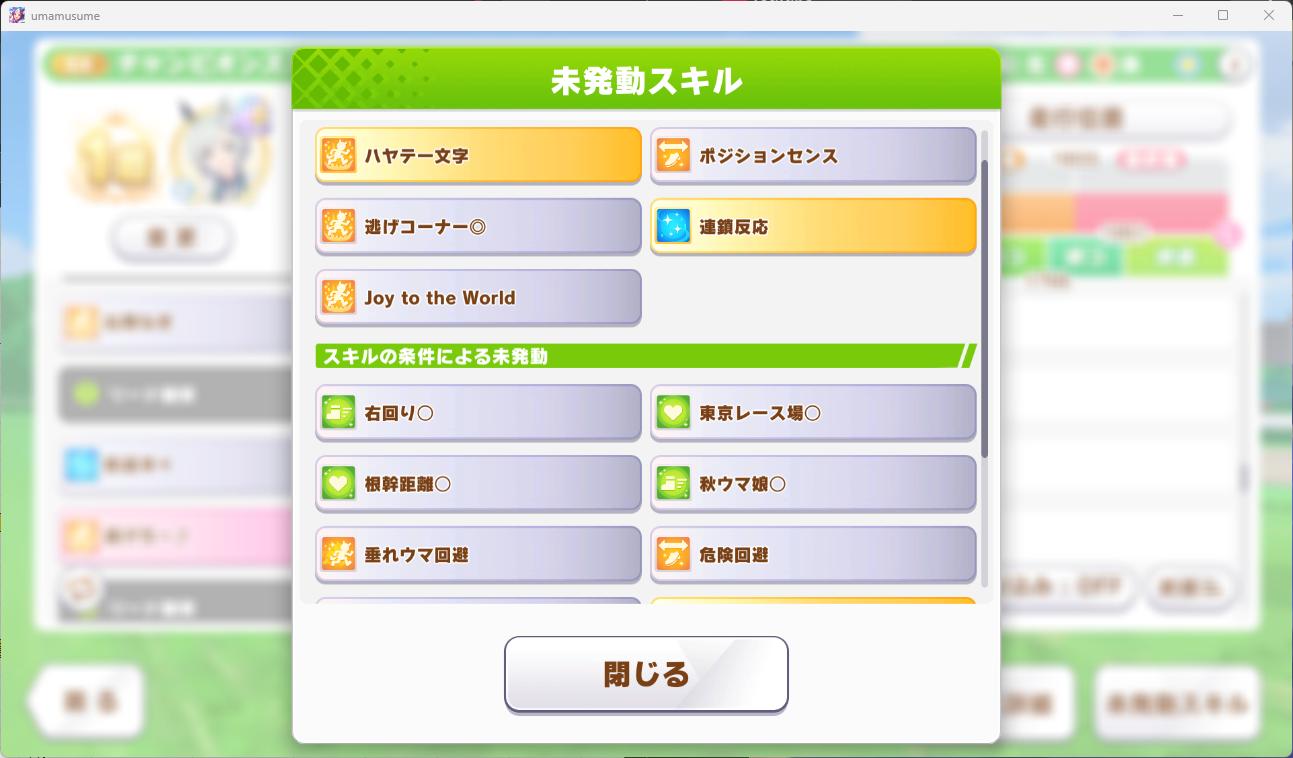Open the Joy to the World skill
The image size is (1293, 758).
point(478,297)
